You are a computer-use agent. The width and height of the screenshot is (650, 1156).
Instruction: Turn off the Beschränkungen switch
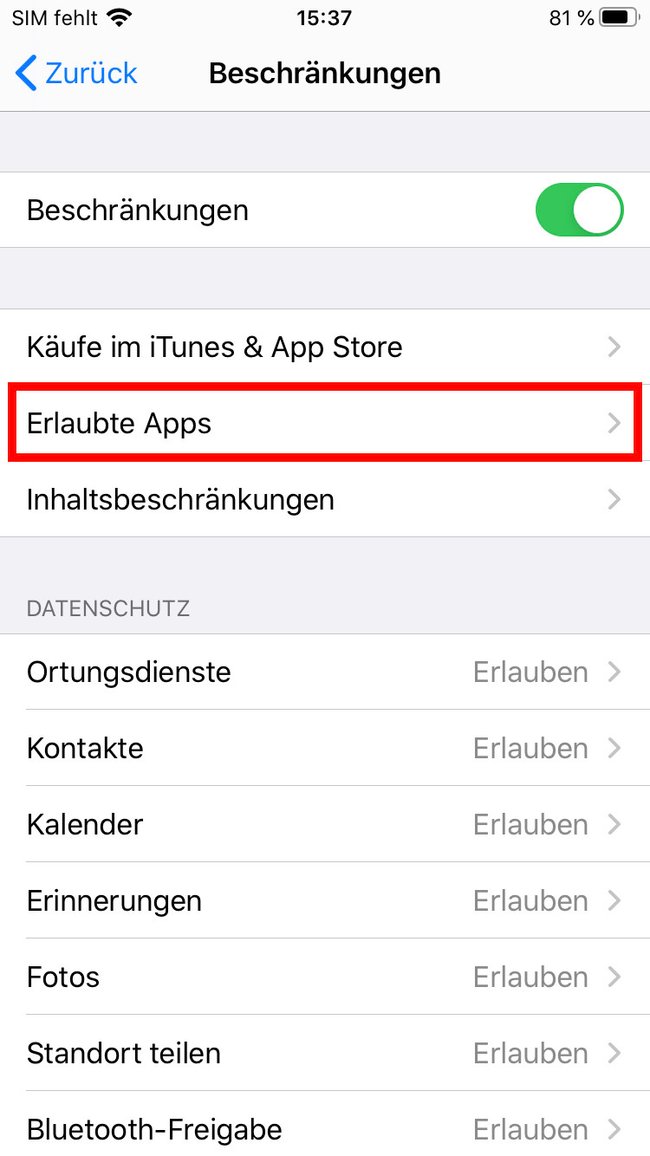pyautogui.click(x=579, y=210)
